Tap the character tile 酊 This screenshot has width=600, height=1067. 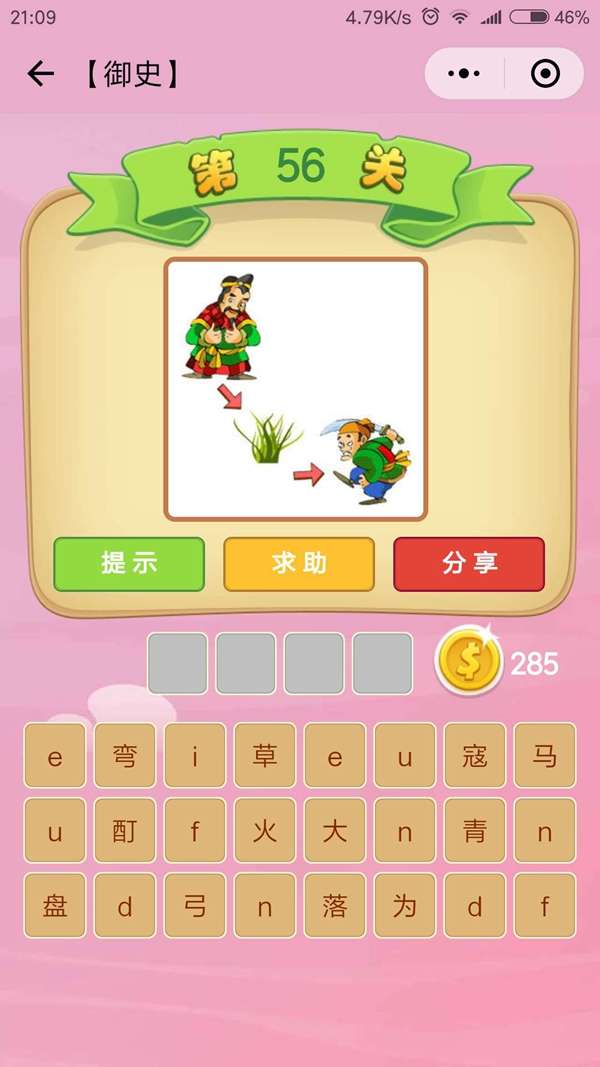pyautogui.click(x=125, y=830)
